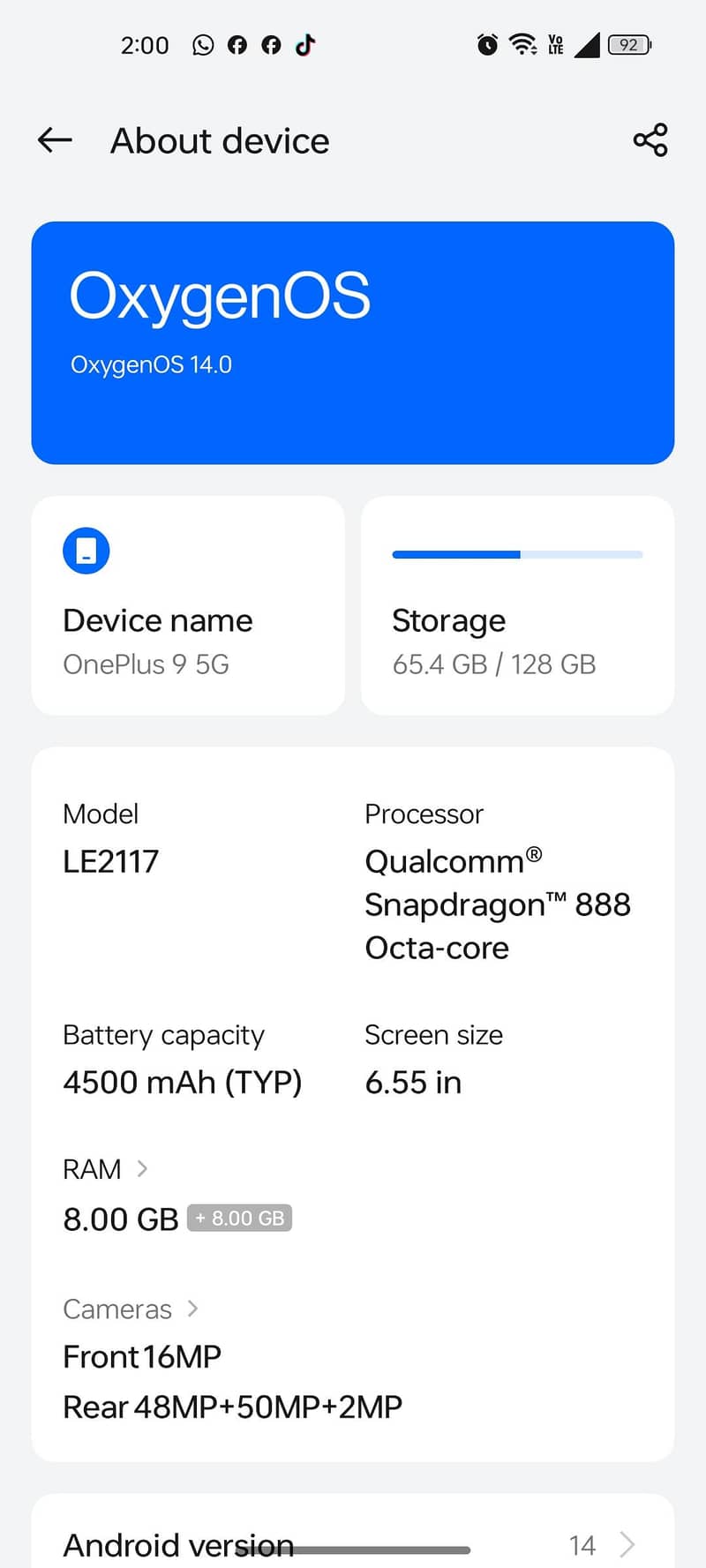706x1568 pixels.
Task: Tap the VoLTE status indicator
Action: tap(555, 44)
